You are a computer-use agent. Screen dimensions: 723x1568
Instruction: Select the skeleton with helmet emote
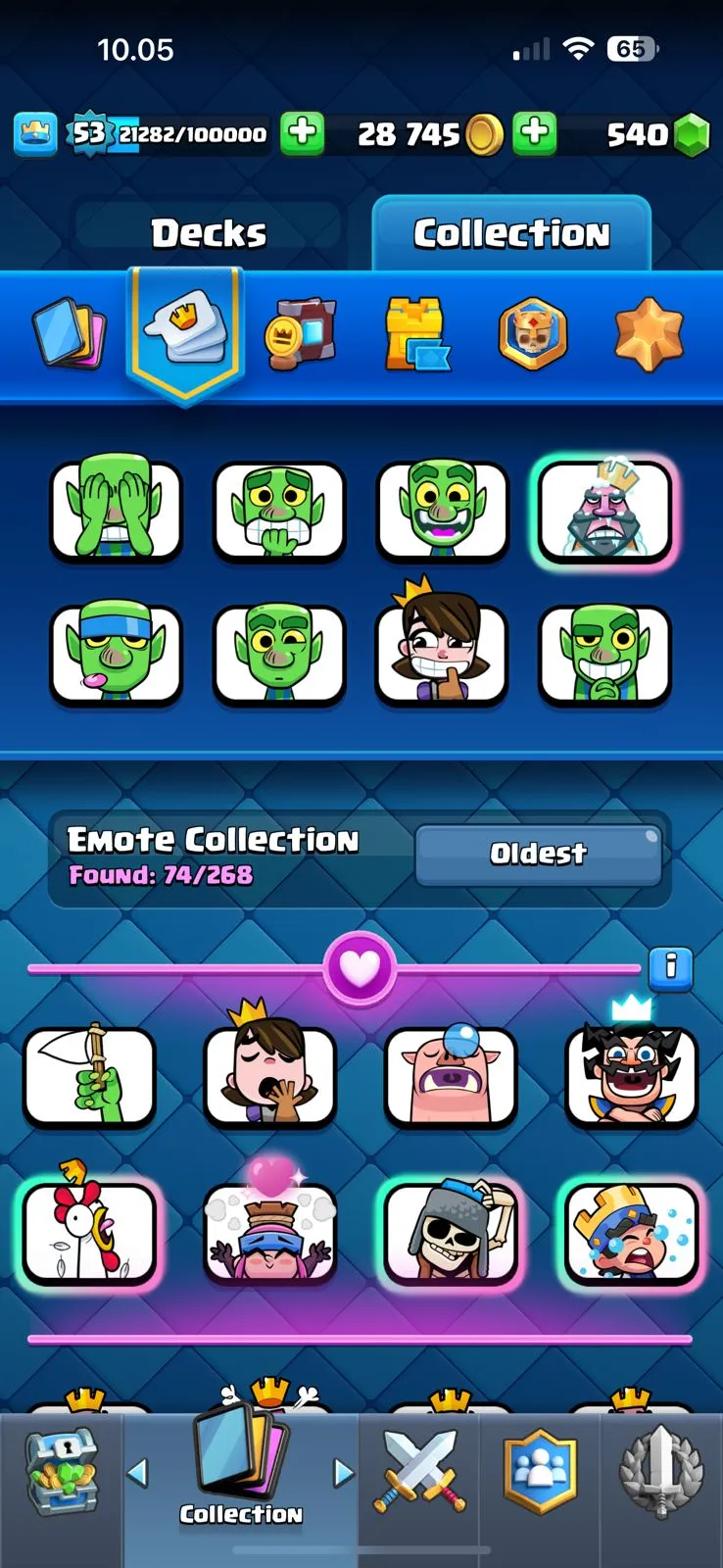(451, 1232)
